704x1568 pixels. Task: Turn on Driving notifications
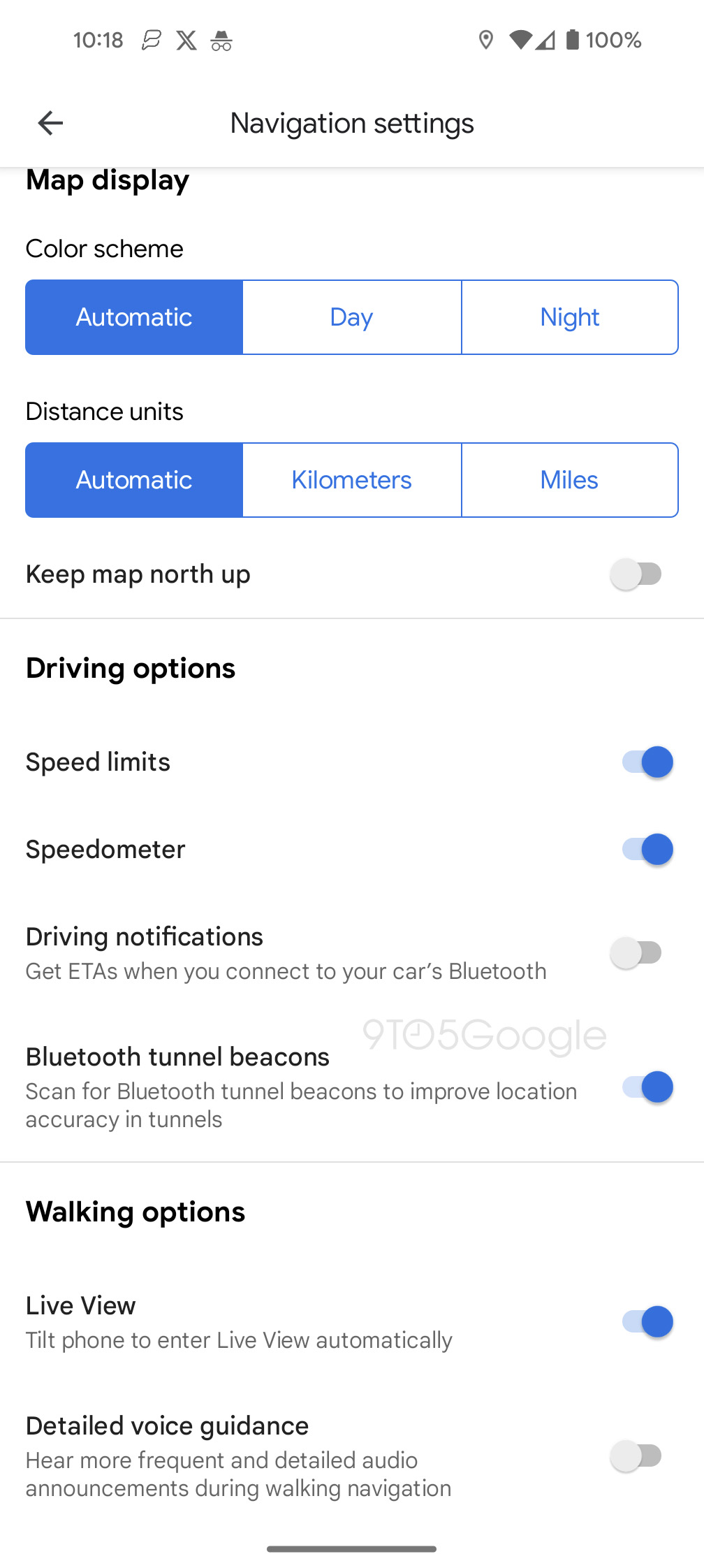click(637, 952)
